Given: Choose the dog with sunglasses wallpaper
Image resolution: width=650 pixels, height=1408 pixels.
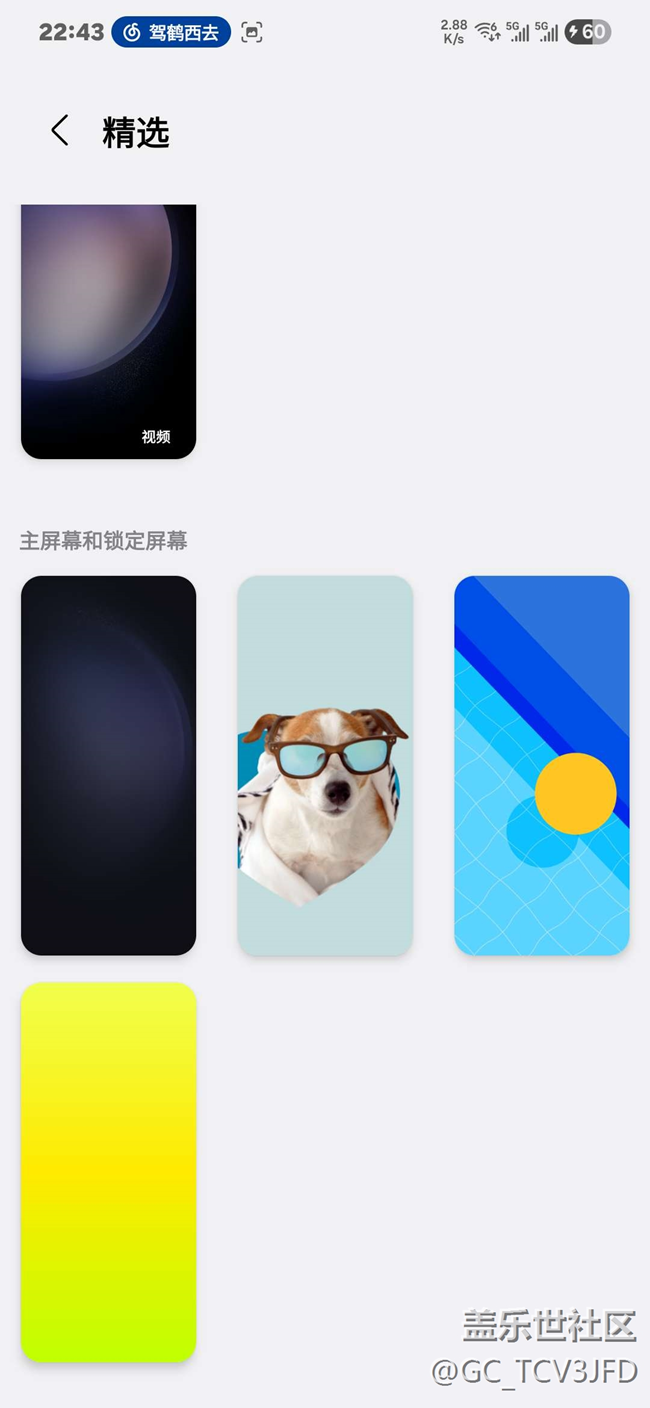Looking at the screenshot, I should click(325, 765).
